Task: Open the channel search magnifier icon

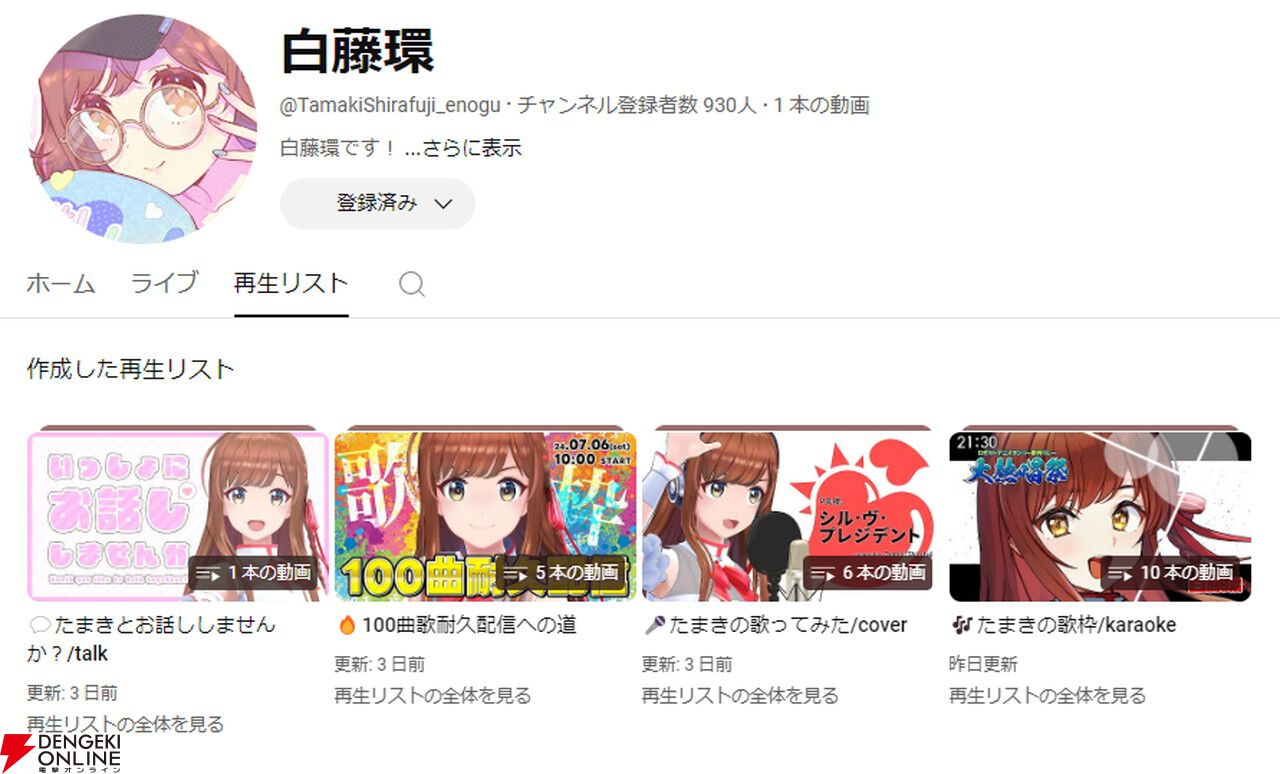Action: (x=412, y=284)
